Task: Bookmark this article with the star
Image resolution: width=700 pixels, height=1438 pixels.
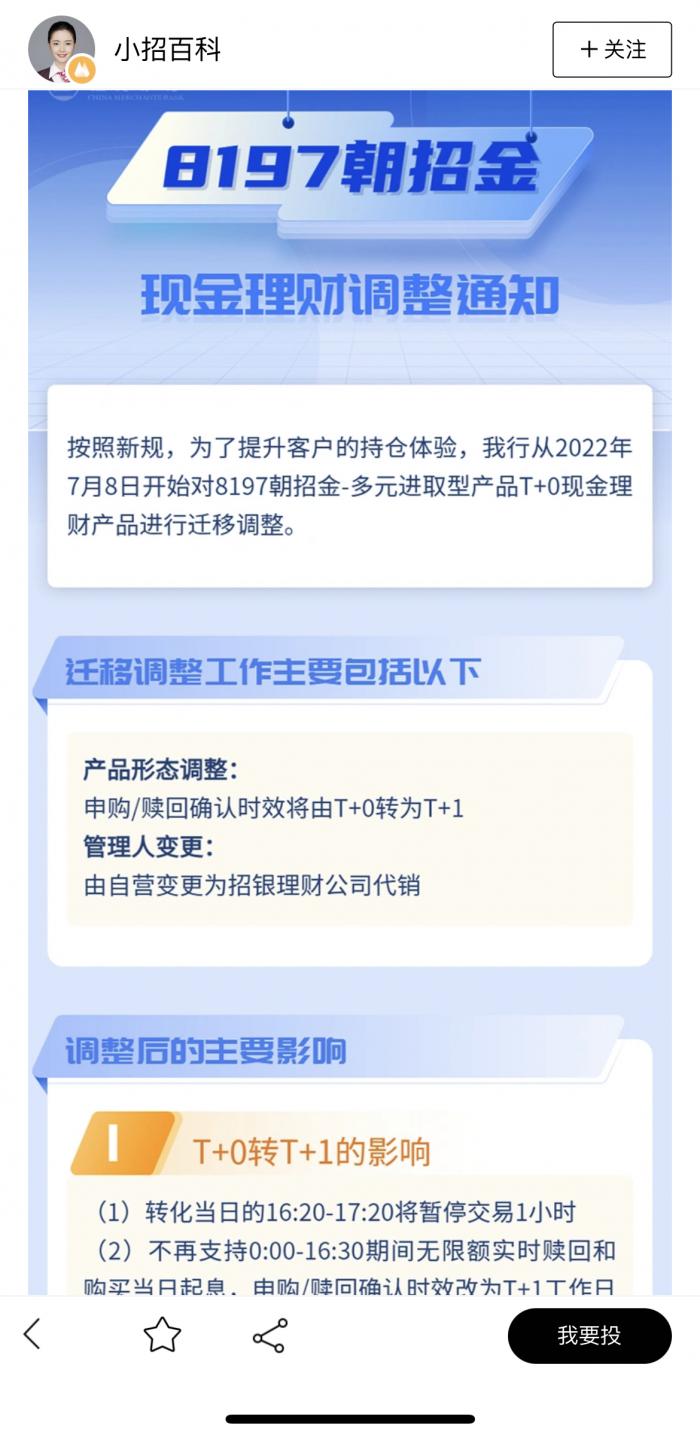Action: [x=162, y=1335]
